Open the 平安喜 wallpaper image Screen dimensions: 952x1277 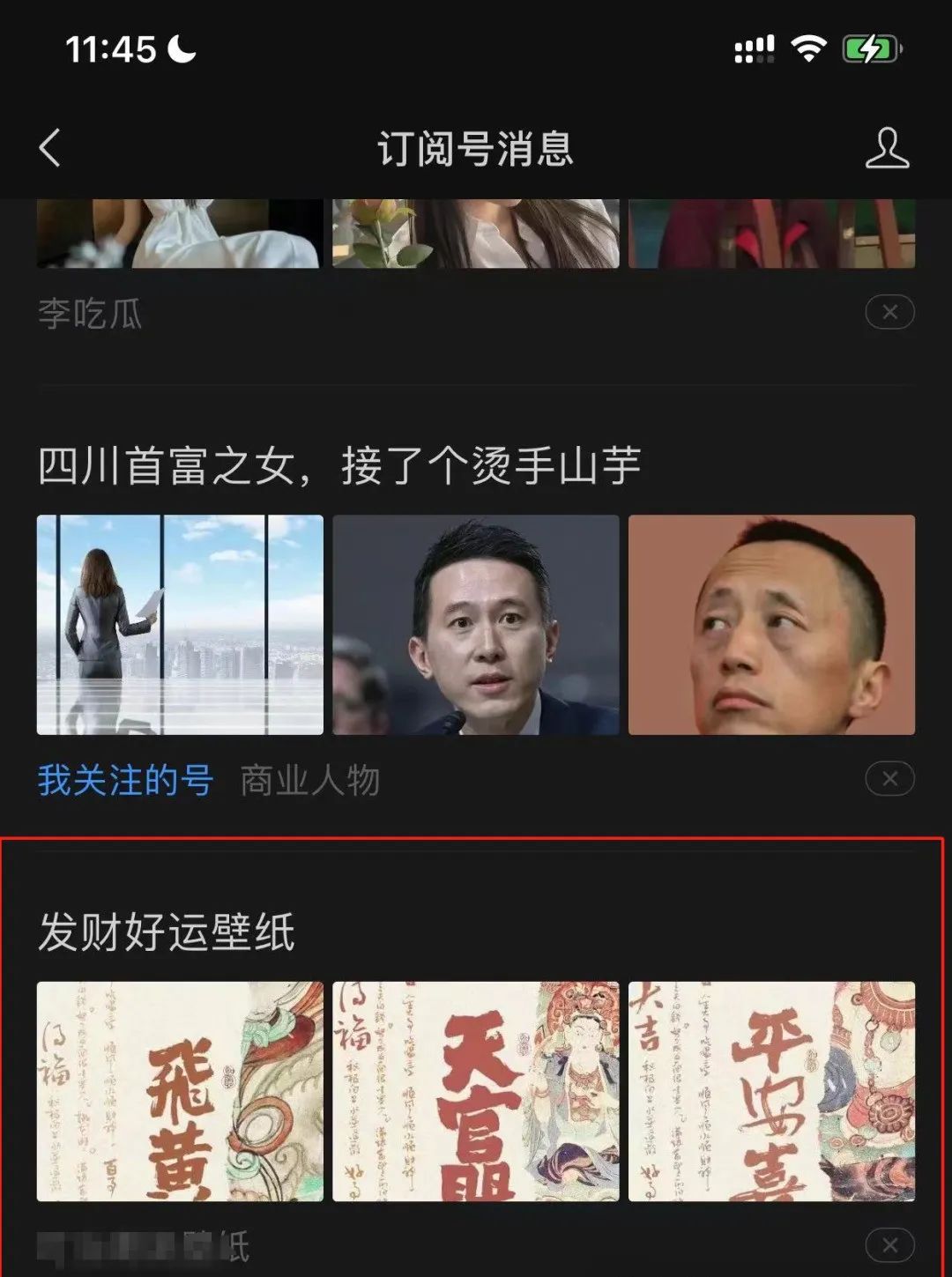tap(771, 1091)
